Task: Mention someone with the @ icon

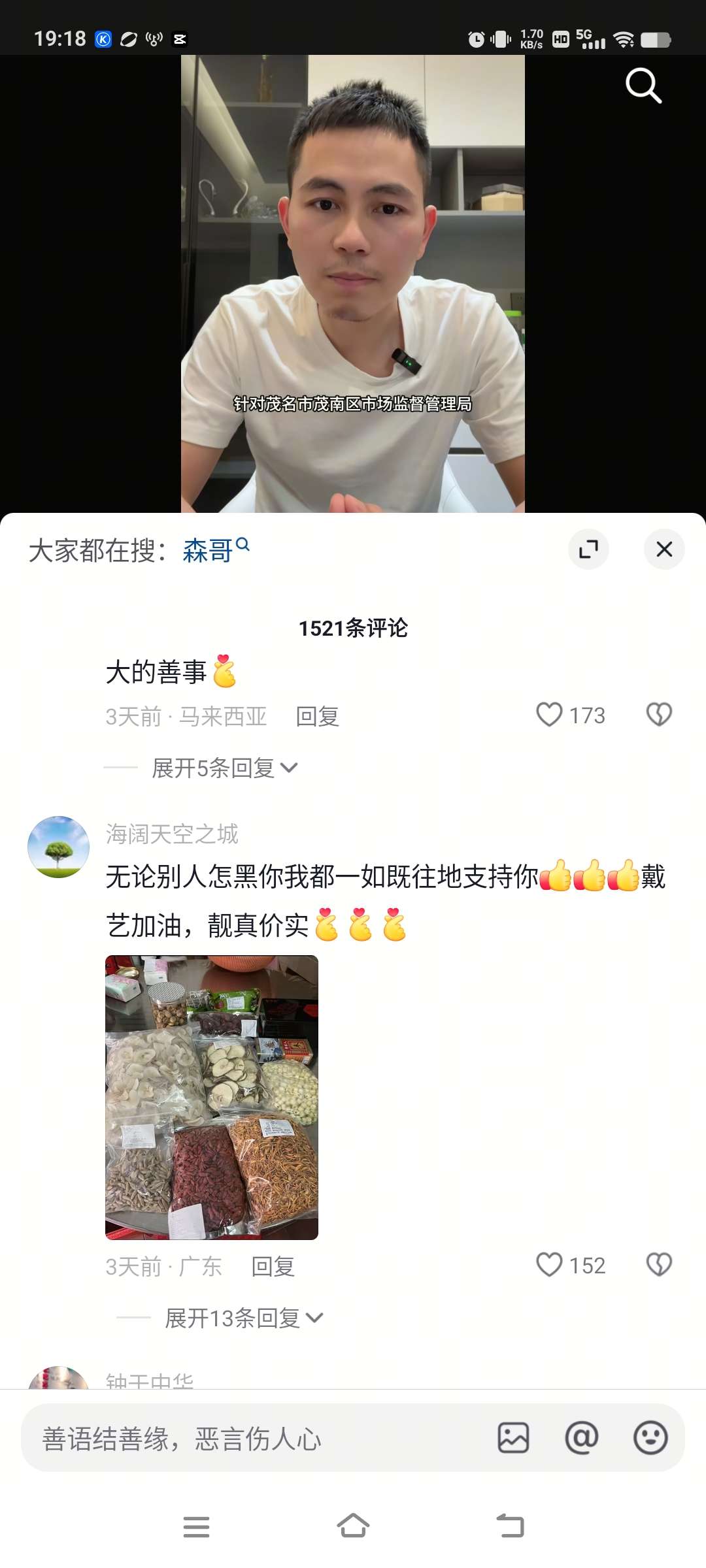Action: tap(581, 1438)
